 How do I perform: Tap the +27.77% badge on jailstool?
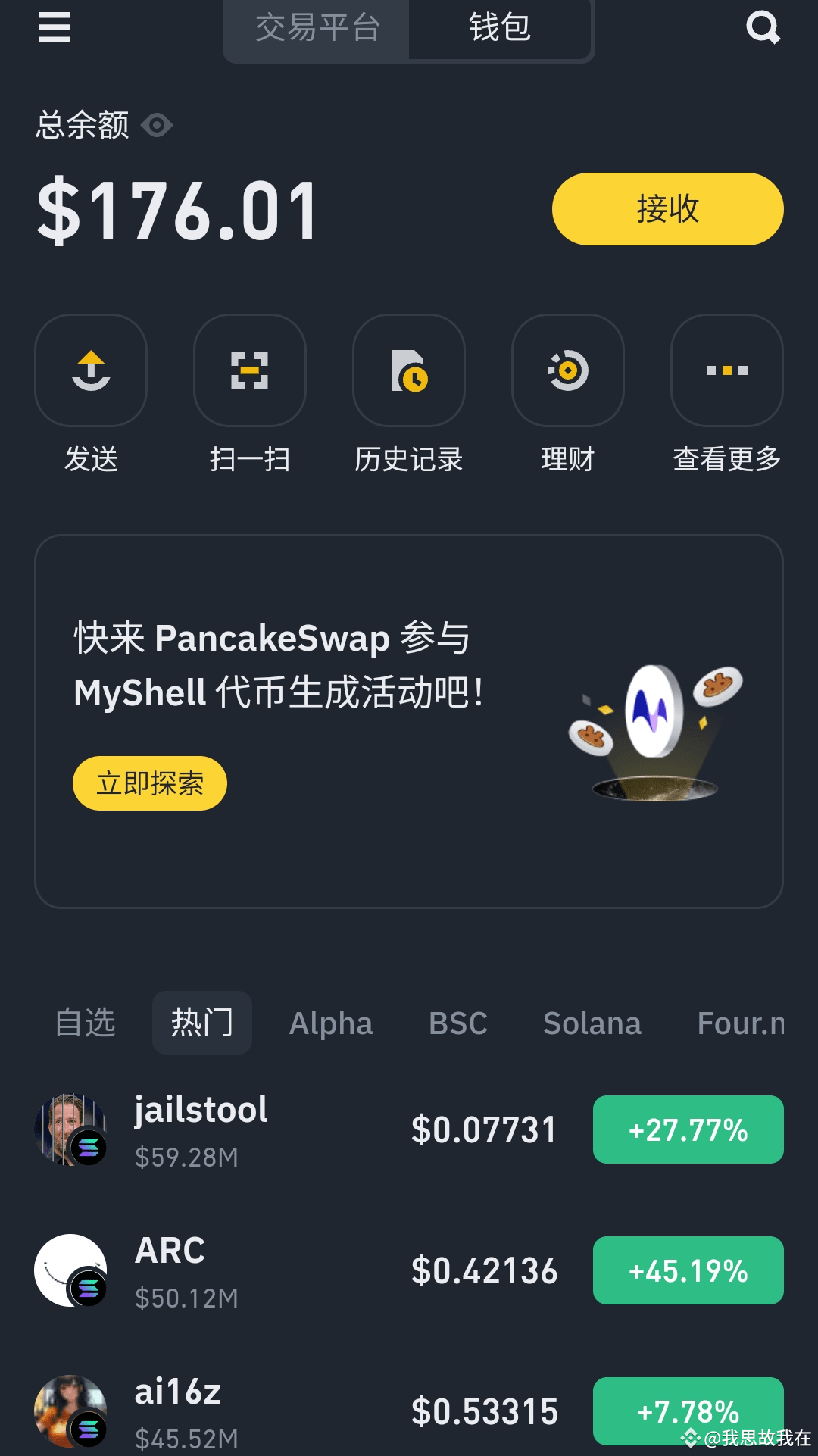click(688, 1129)
